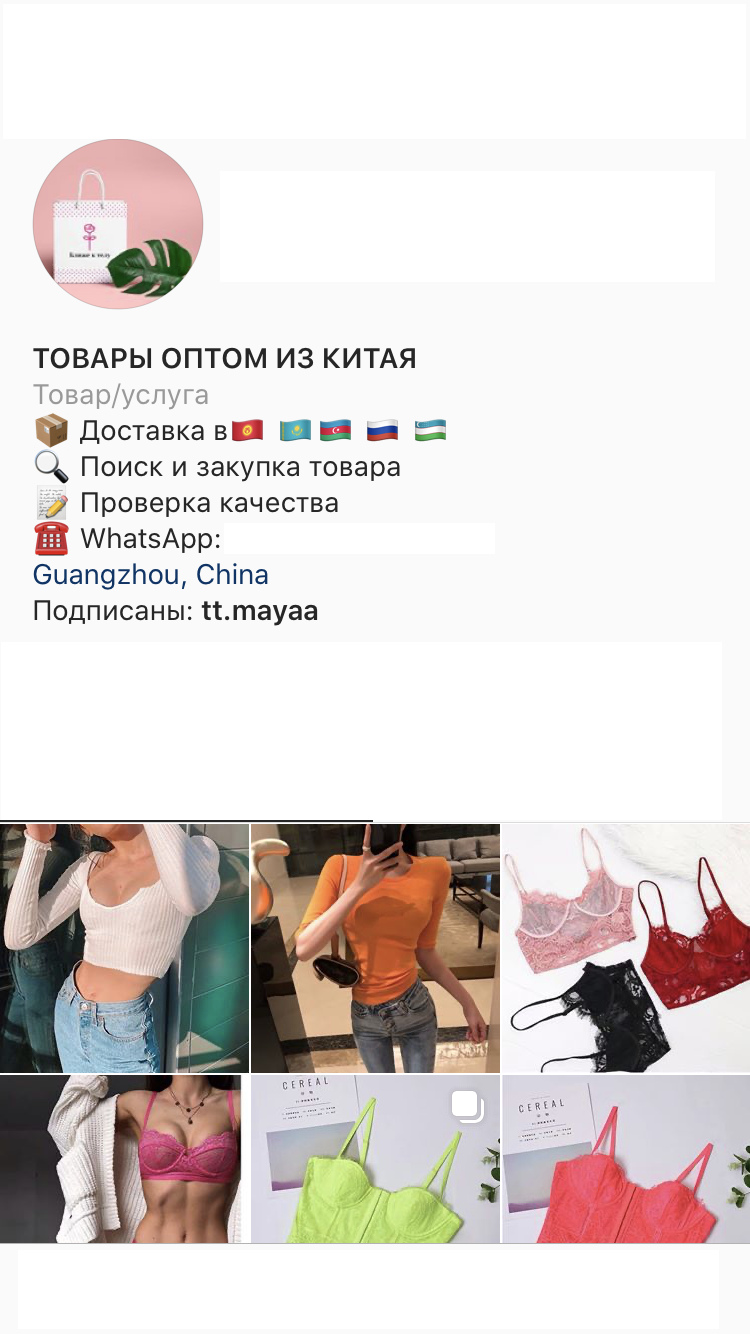The width and height of the screenshot is (750, 1334).
Task: Open the white crop top post
Action: (x=124, y=947)
